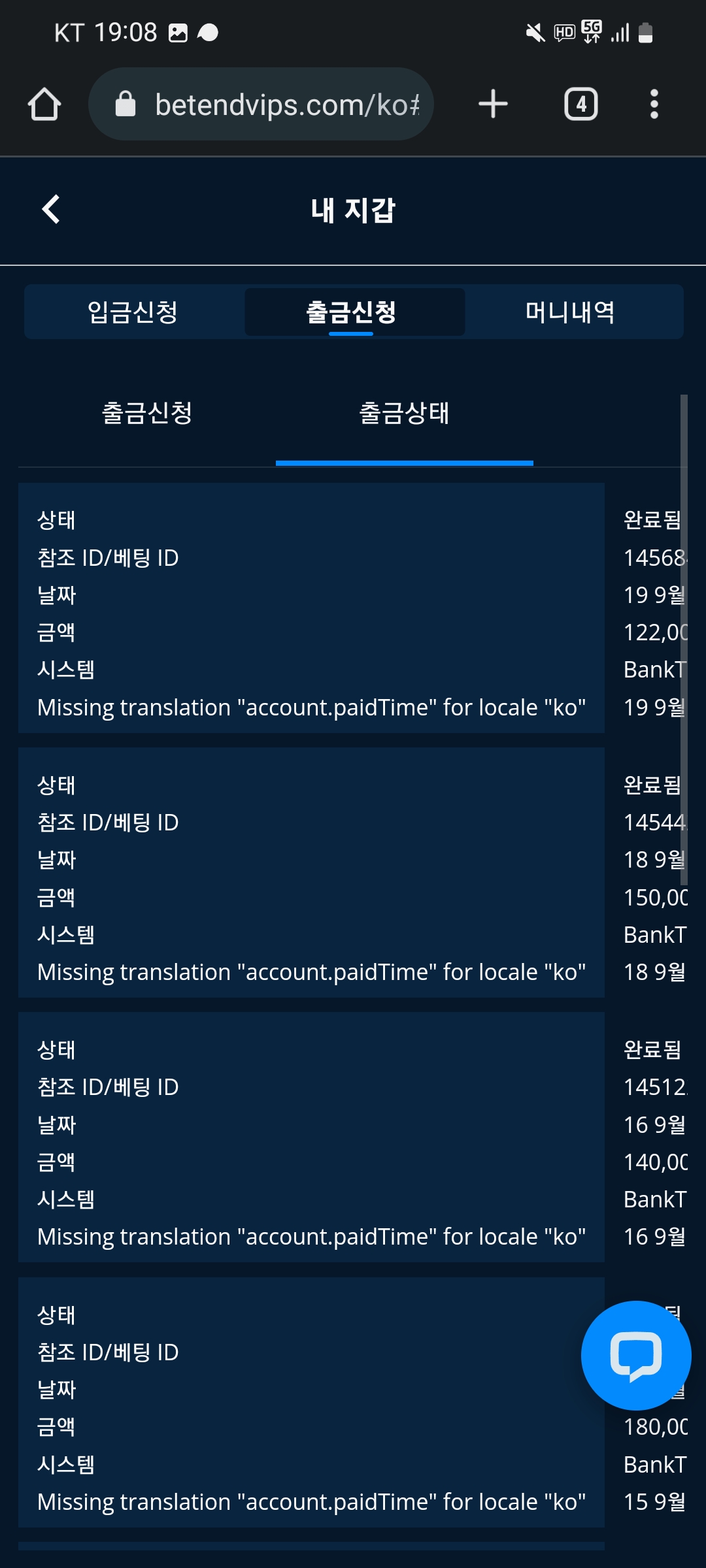This screenshot has width=706, height=1568.
Task: Go to the browser home page
Action: pyautogui.click(x=44, y=105)
